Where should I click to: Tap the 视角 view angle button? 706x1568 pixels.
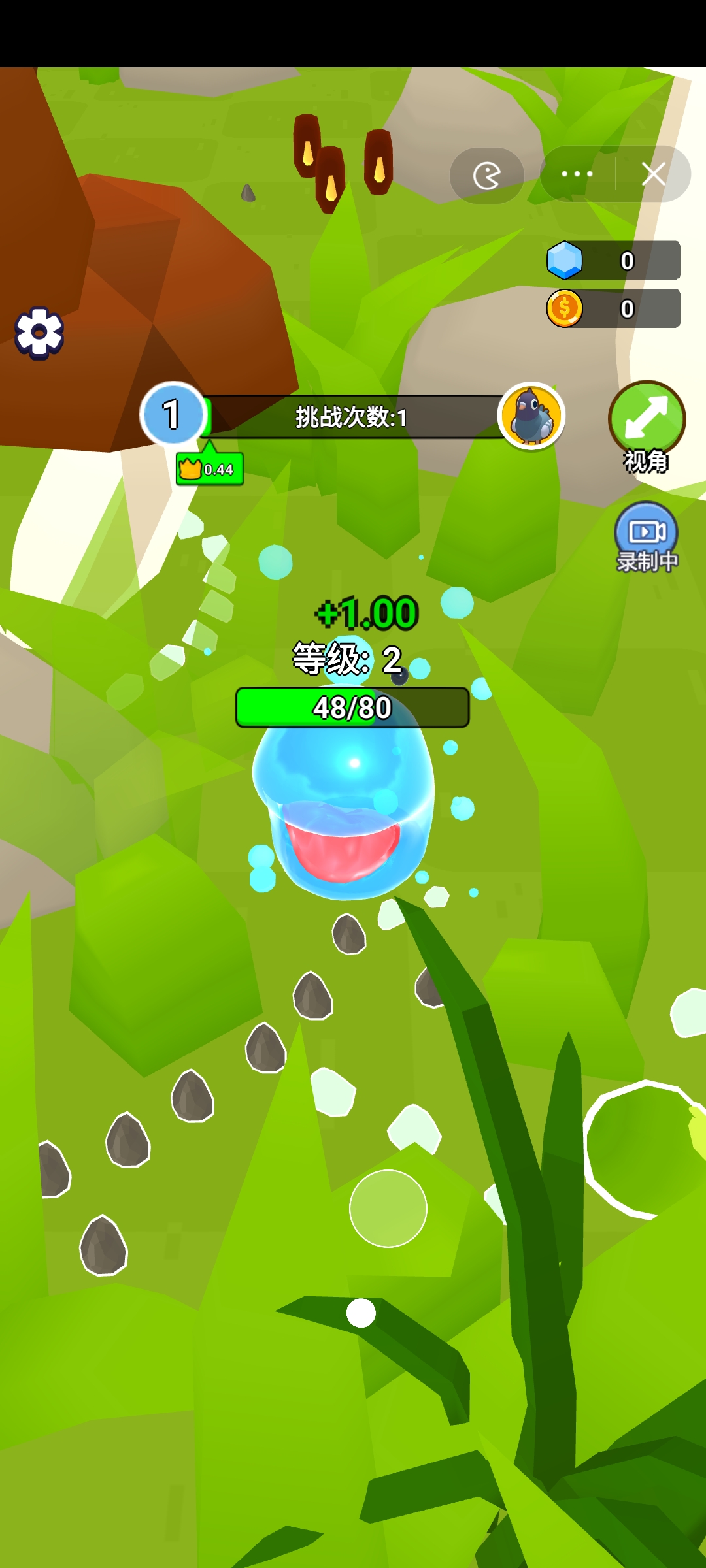(x=647, y=421)
